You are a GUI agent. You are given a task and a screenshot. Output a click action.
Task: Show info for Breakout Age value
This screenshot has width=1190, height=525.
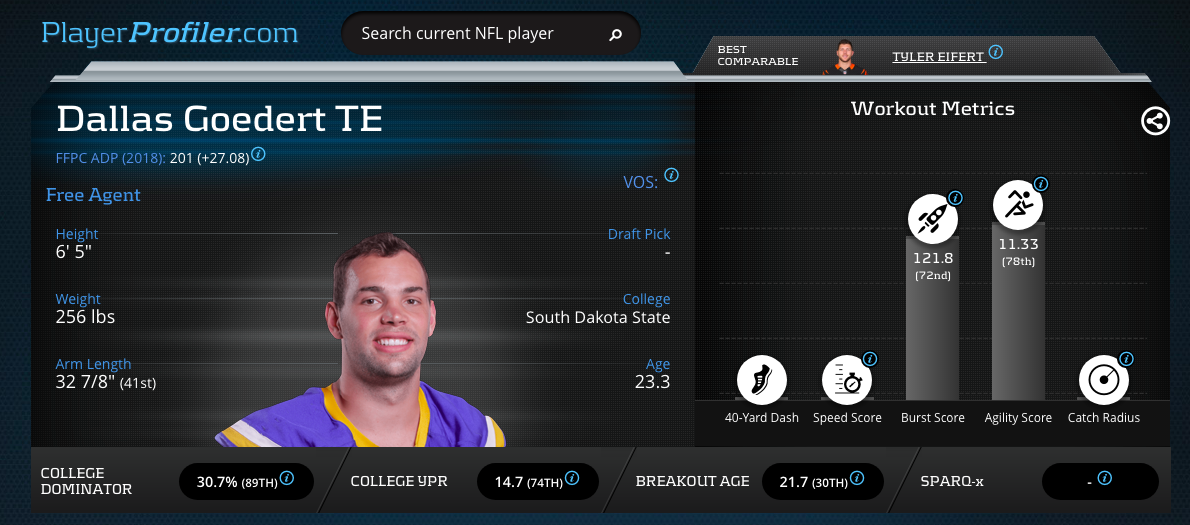[x=858, y=479]
